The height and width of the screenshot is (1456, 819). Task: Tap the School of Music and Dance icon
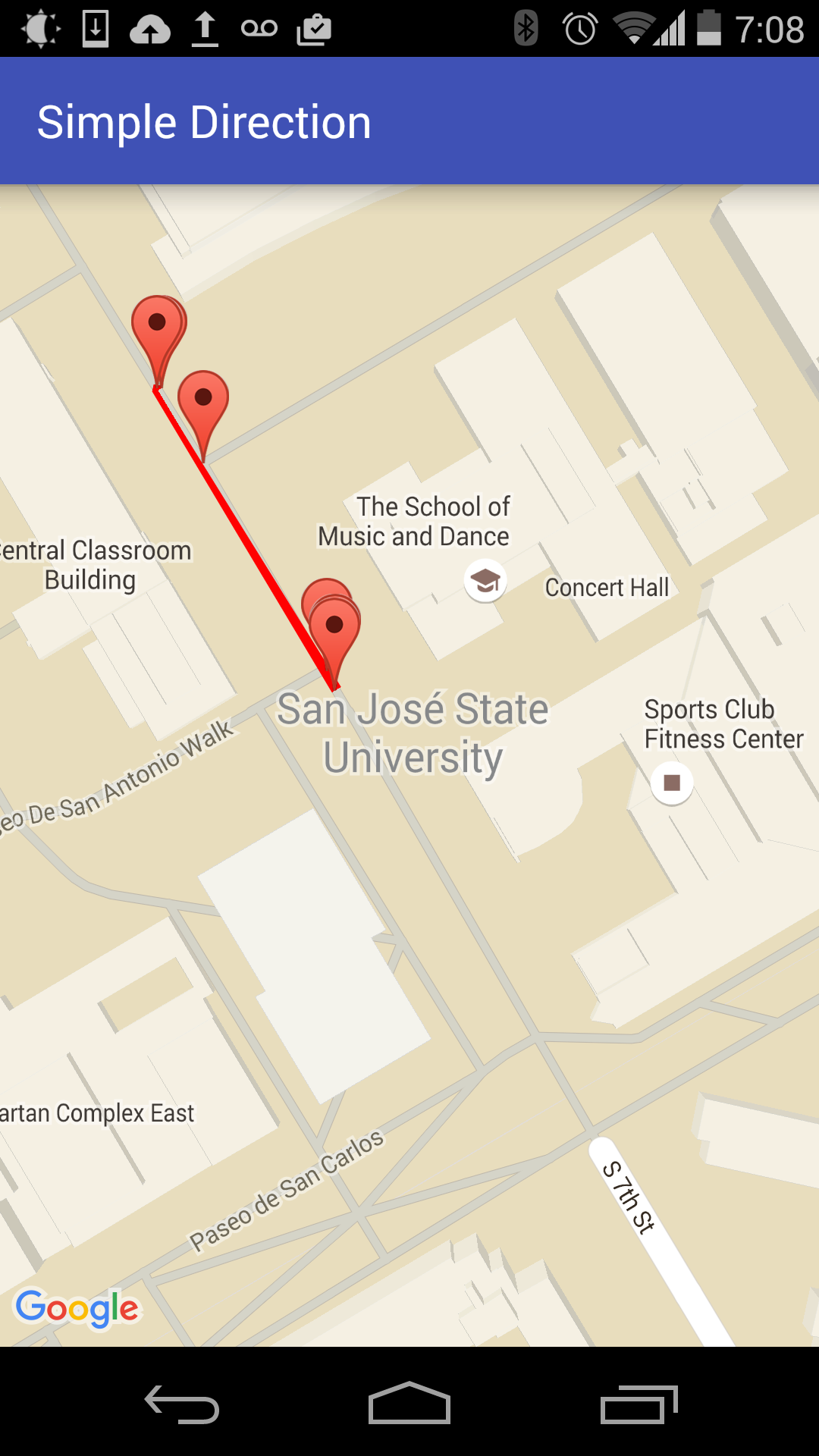[485, 581]
